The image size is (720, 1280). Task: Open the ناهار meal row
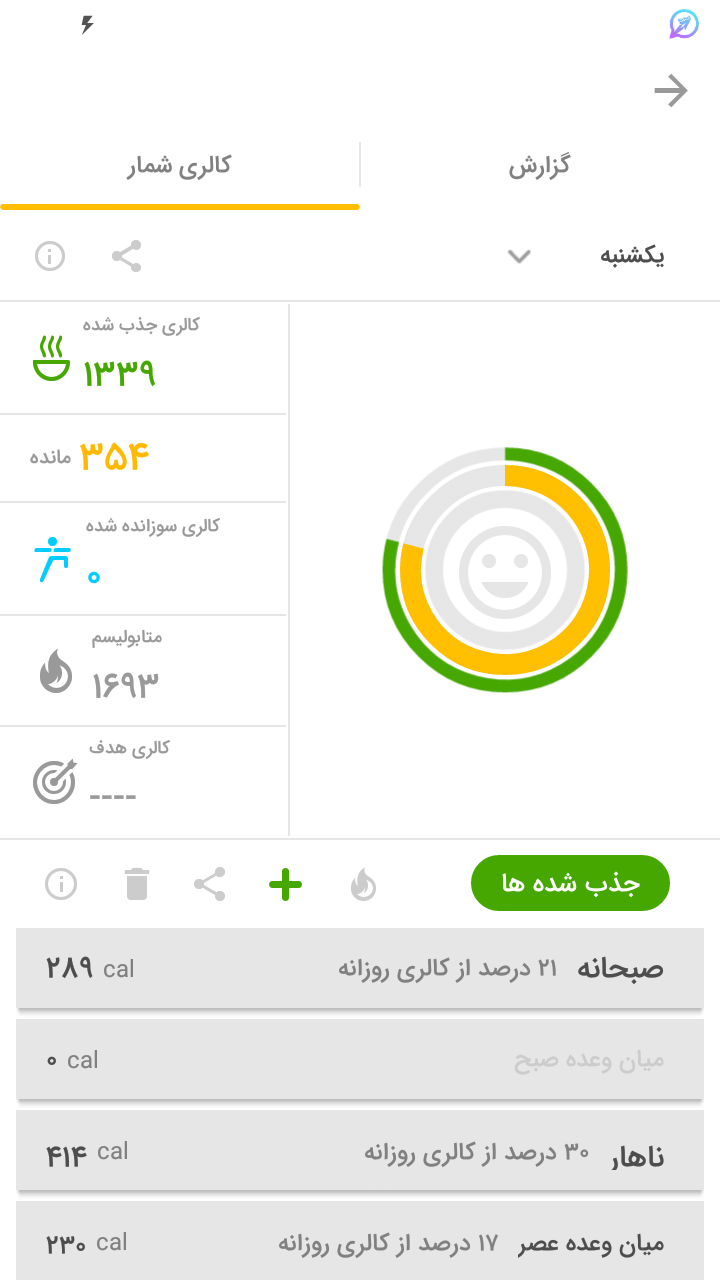point(360,1152)
